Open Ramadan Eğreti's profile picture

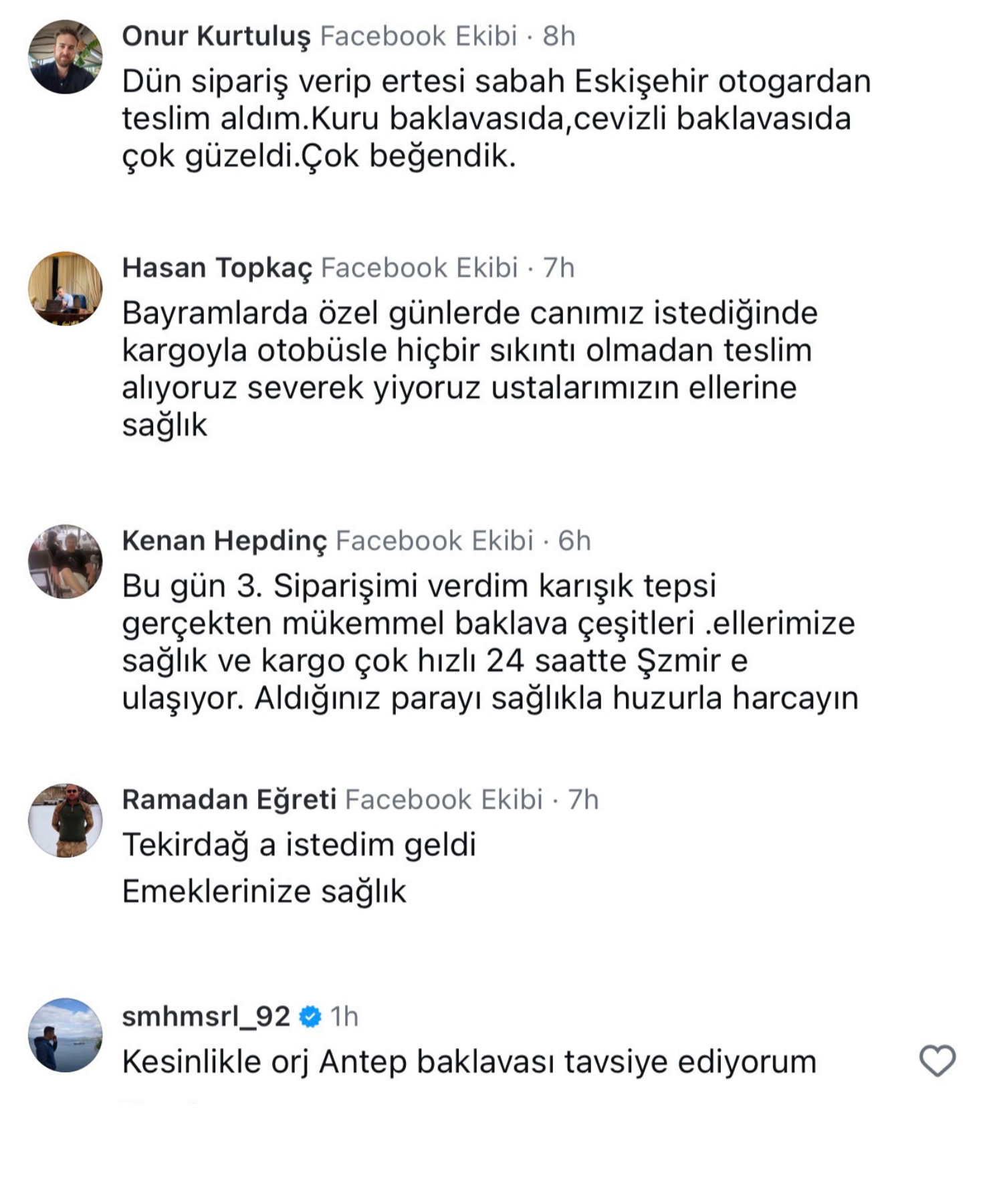coord(66,821)
